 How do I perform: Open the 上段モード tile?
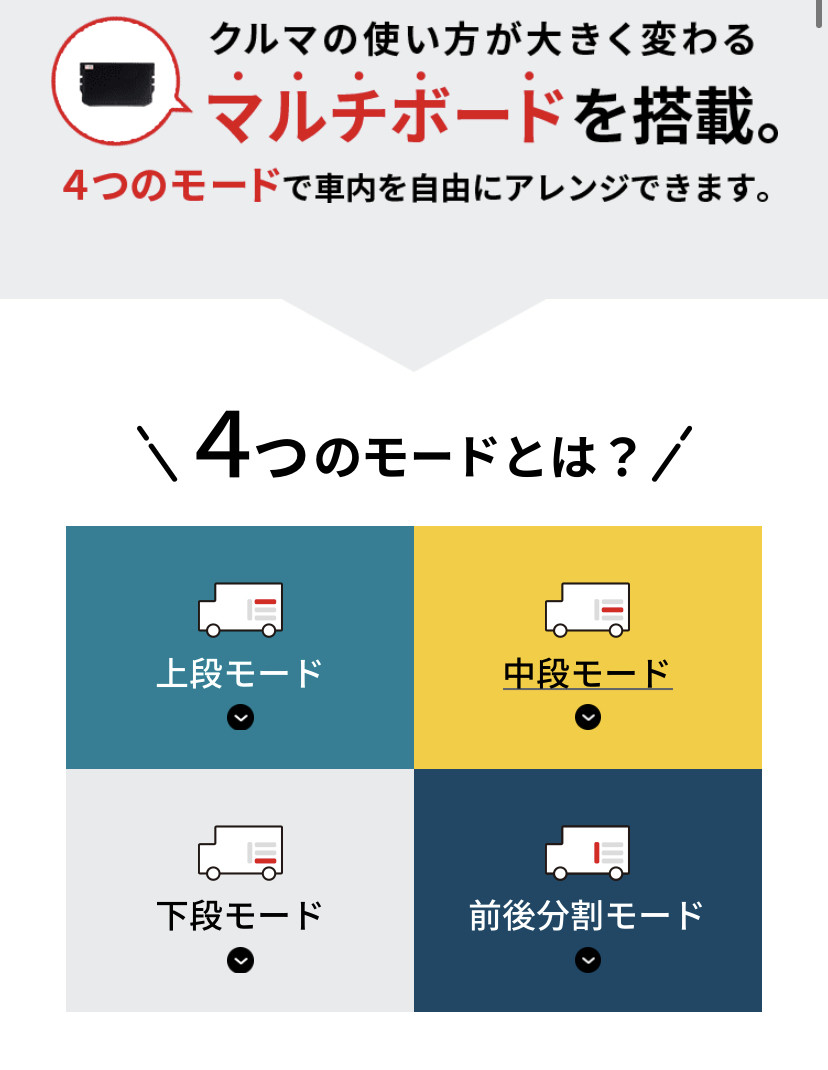click(240, 648)
